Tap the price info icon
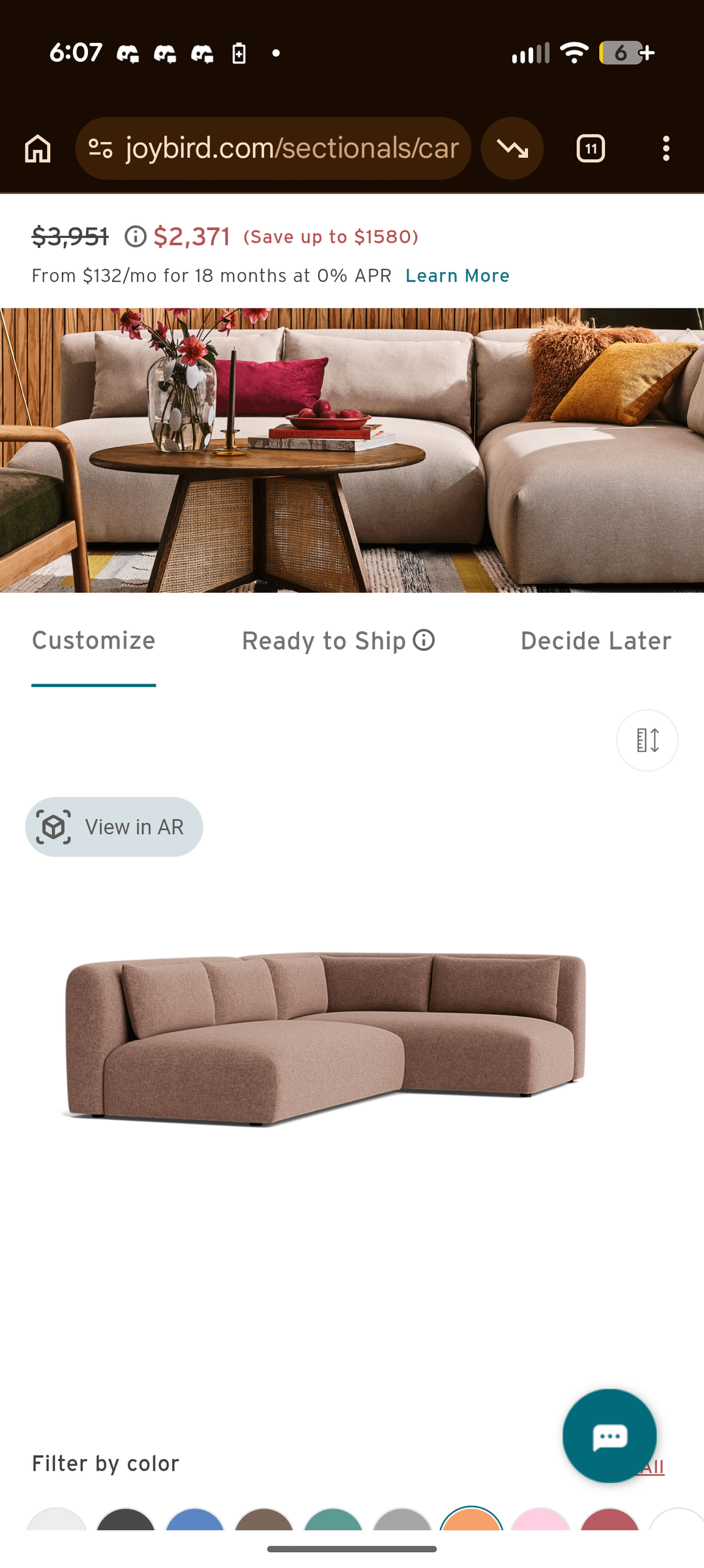 pos(136,236)
